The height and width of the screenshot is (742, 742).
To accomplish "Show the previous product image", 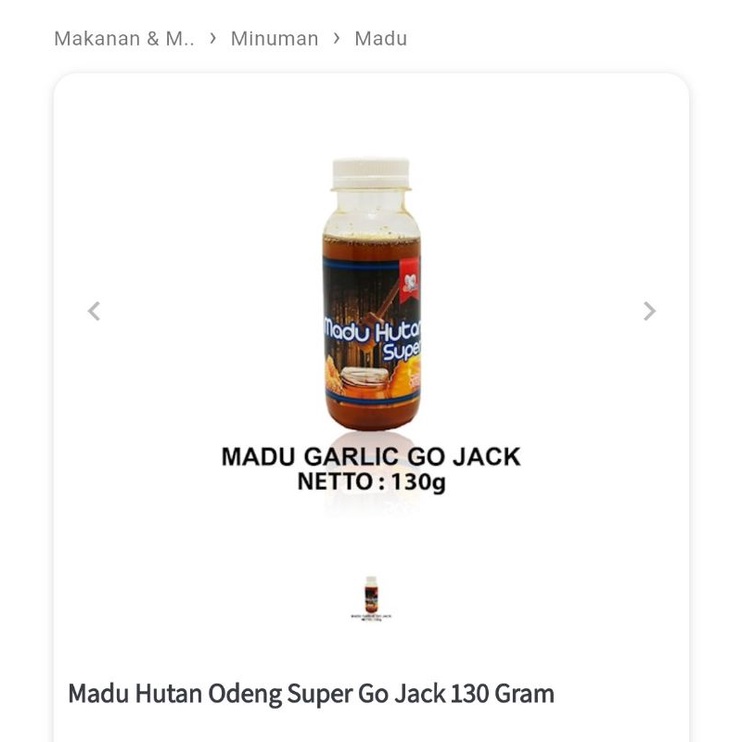I will pos(94,311).
